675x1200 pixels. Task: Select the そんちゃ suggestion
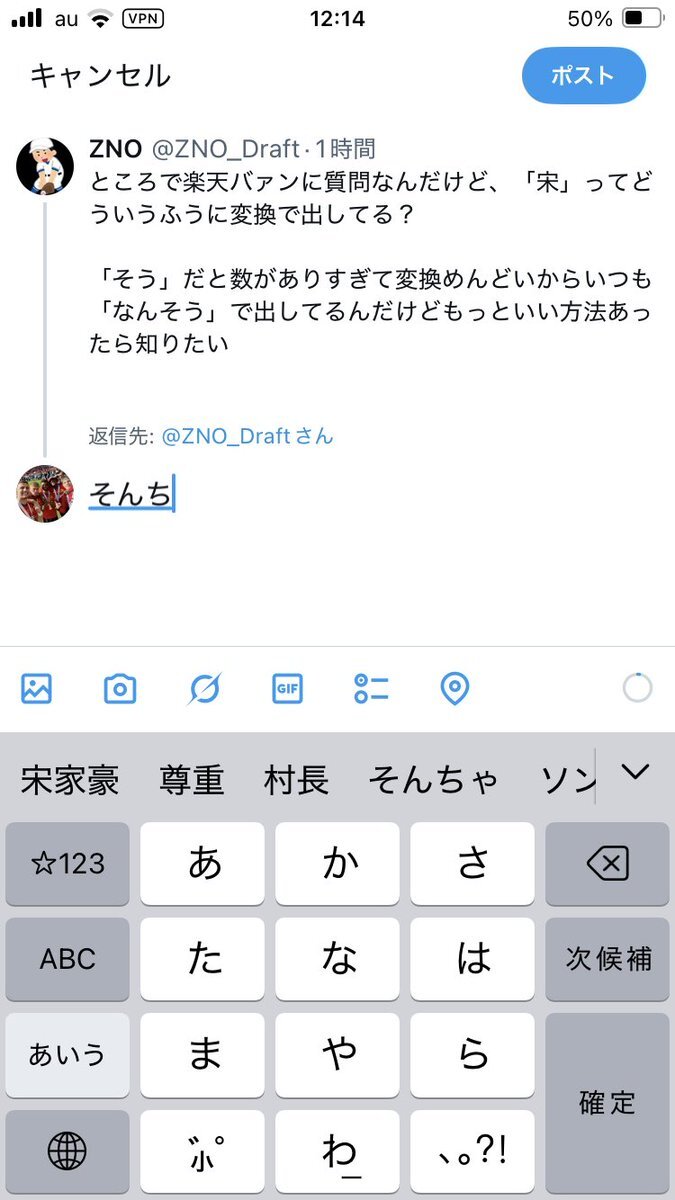tap(433, 779)
